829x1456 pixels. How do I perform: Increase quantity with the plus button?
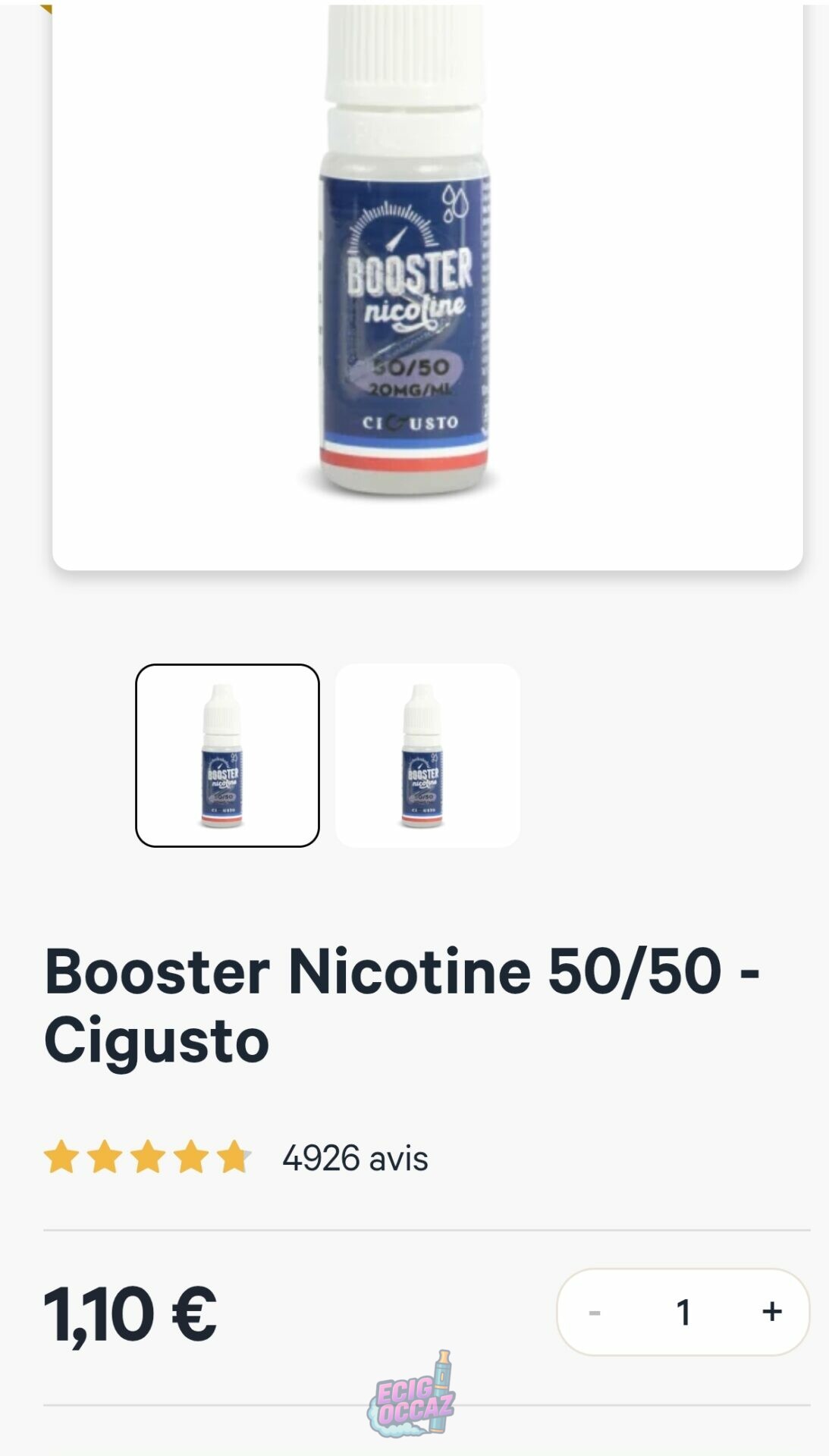pyautogui.click(x=771, y=1311)
